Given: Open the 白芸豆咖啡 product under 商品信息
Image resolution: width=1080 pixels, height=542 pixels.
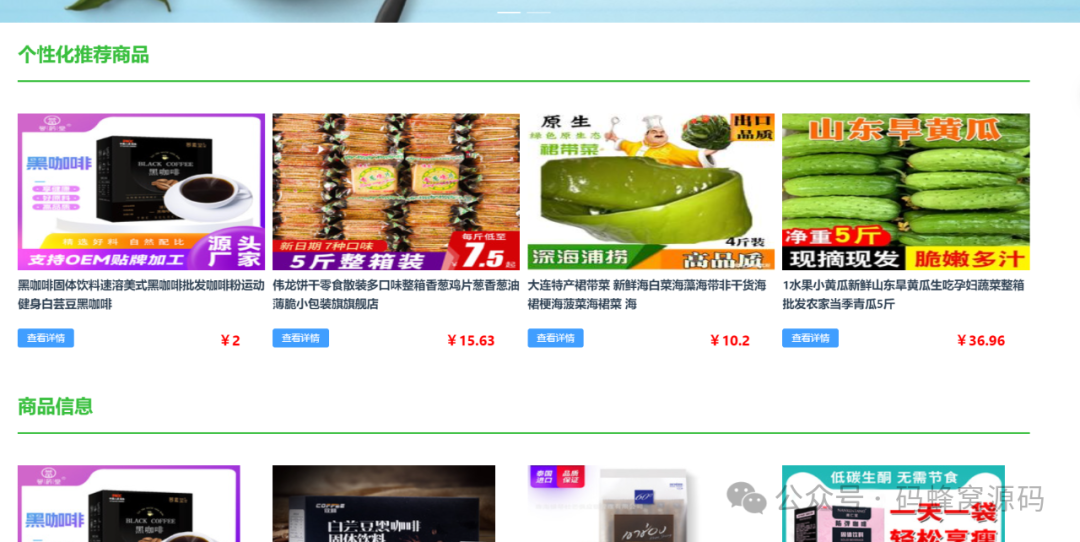Looking at the screenshot, I should pyautogui.click(x=383, y=504).
